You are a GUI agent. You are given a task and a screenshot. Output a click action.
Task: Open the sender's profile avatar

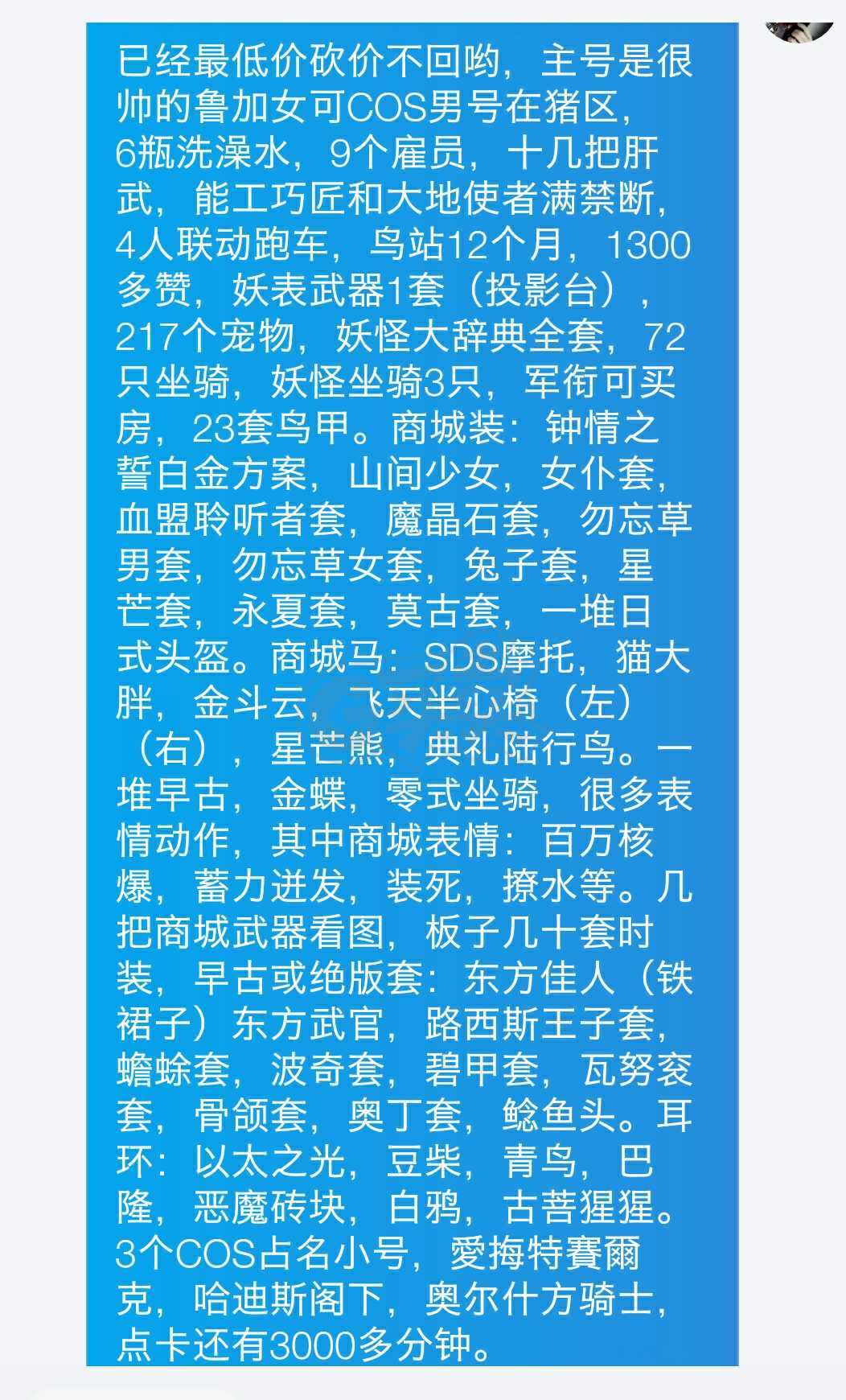(x=799, y=30)
